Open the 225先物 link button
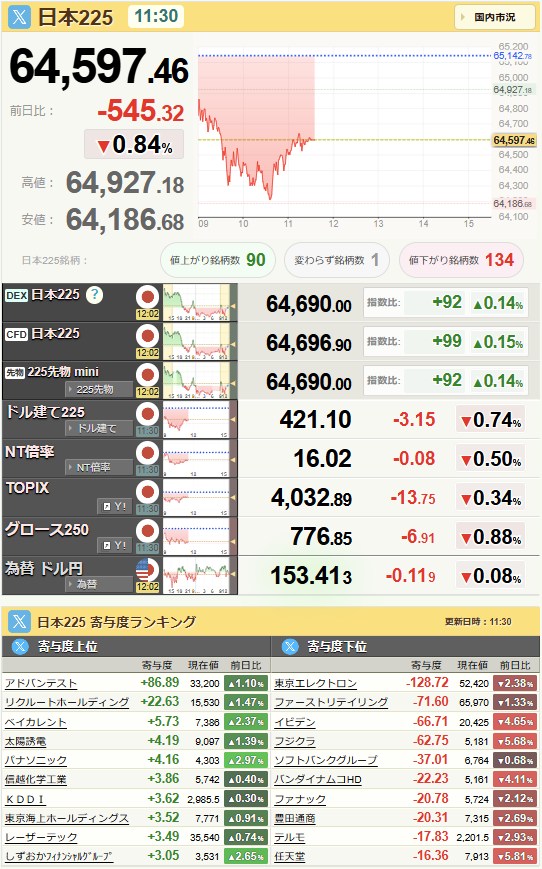The height and width of the screenshot is (869, 542). [x=99, y=389]
